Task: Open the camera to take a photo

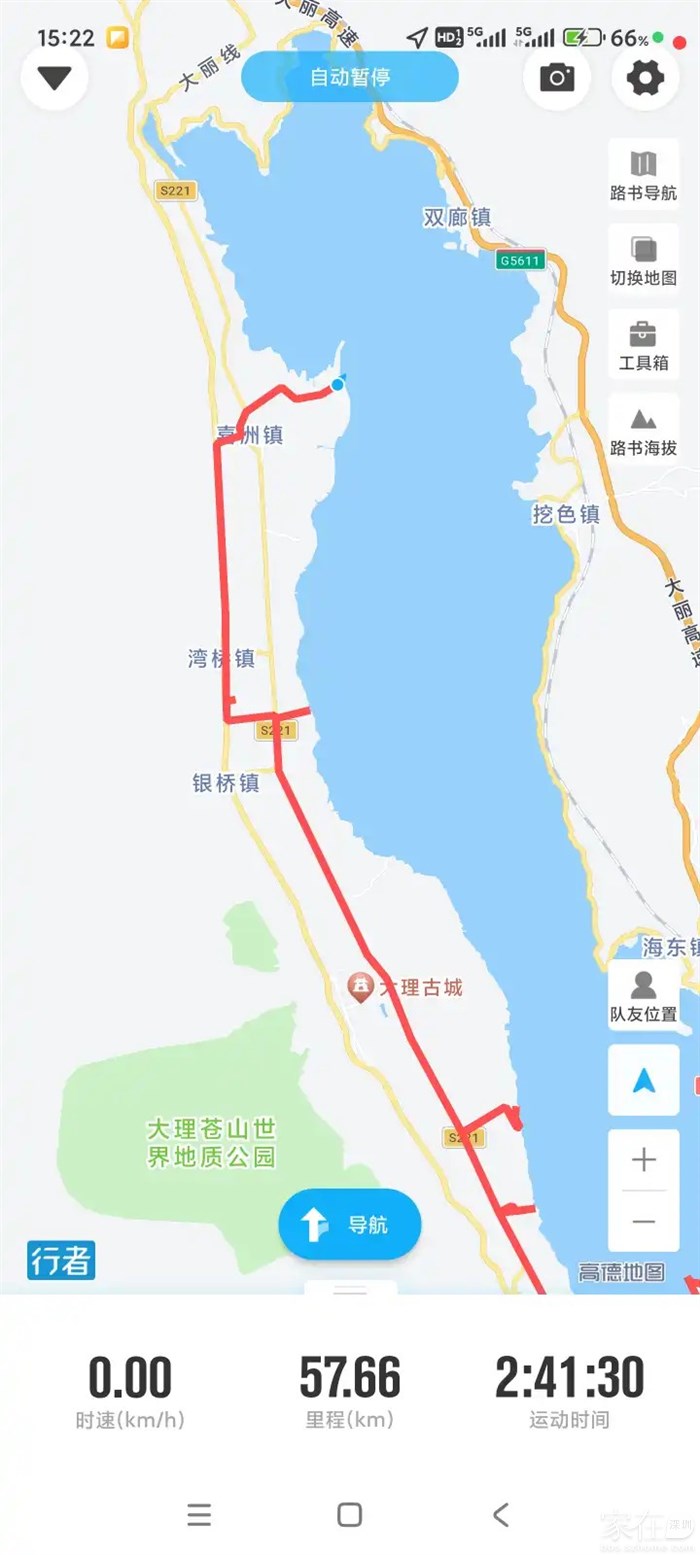Action: [x=557, y=77]
